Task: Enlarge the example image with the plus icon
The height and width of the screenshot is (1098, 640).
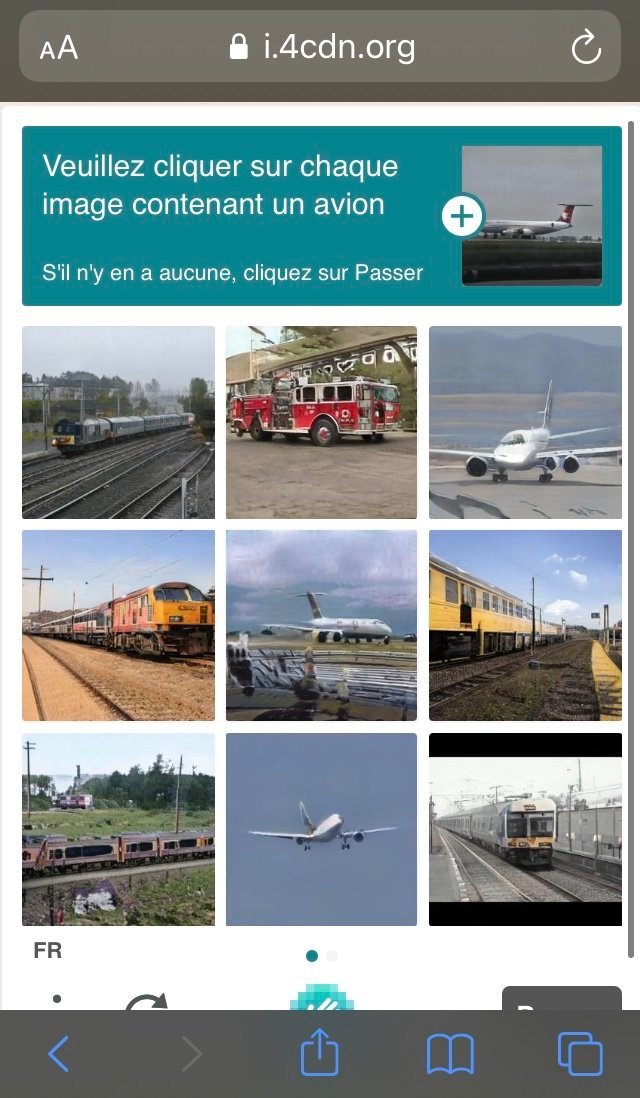Action: pos(463,216)
